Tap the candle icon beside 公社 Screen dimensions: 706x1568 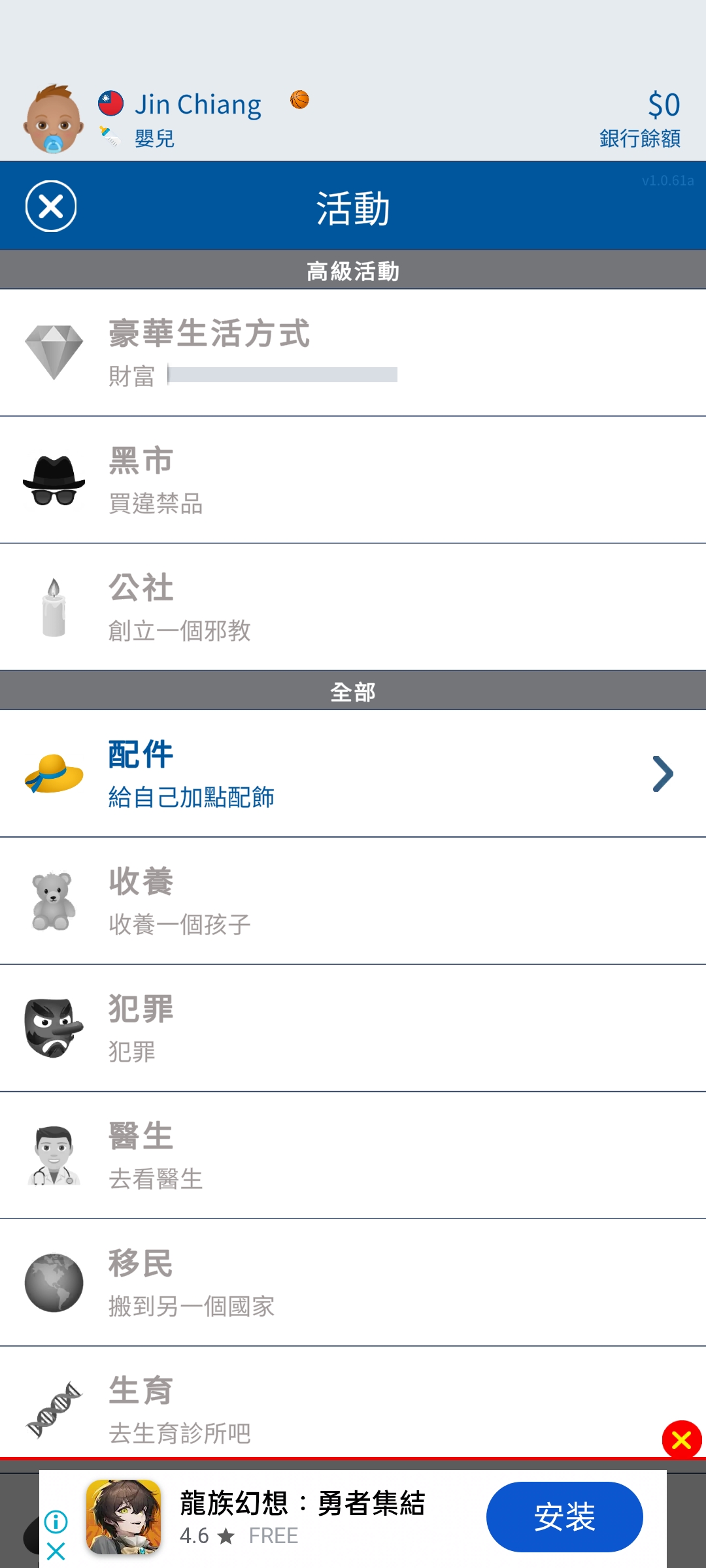pyautogui.click(x=54, y=608)
